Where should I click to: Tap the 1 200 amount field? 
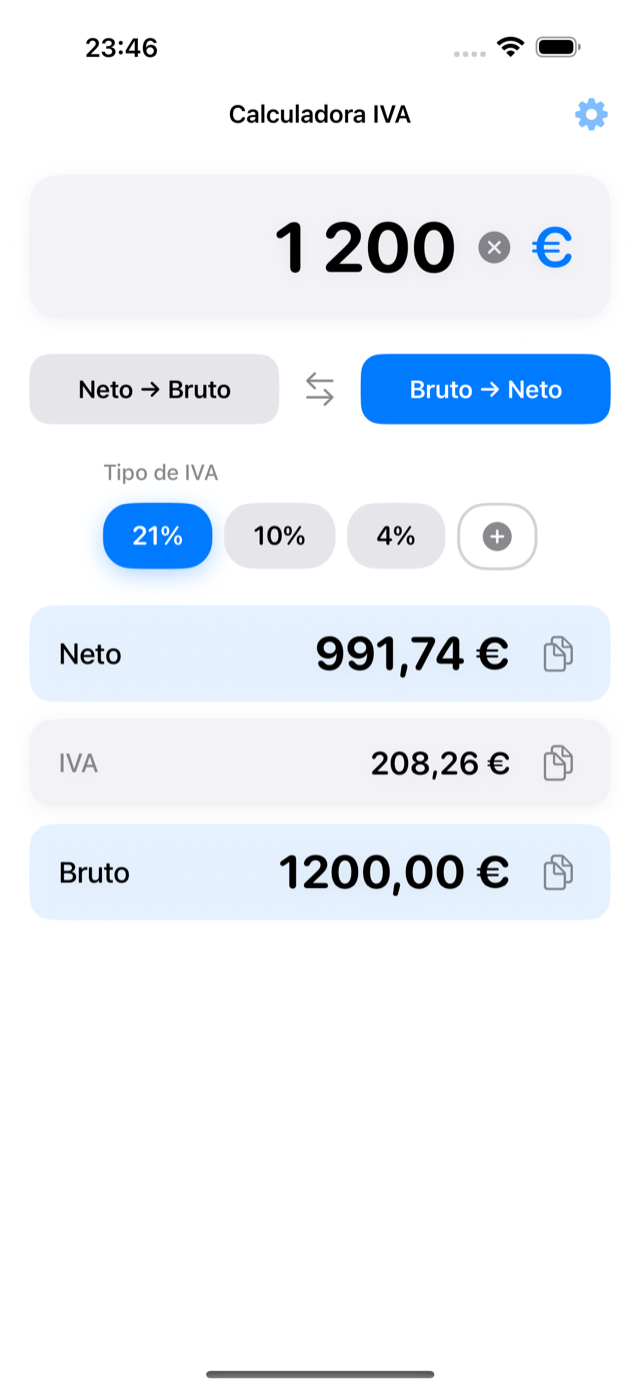(320, 247)
